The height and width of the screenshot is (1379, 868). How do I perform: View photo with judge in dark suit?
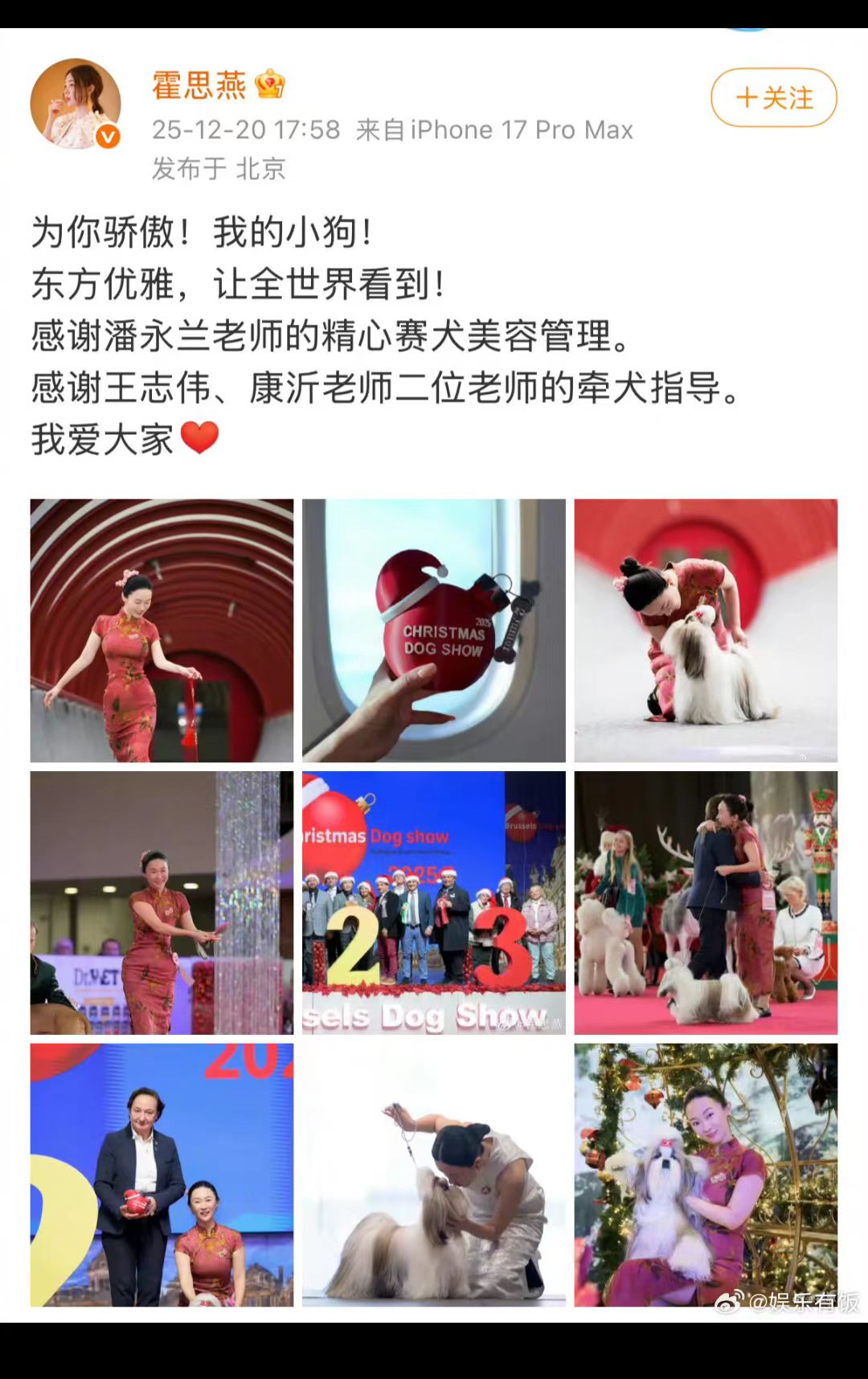(162, 1174)
